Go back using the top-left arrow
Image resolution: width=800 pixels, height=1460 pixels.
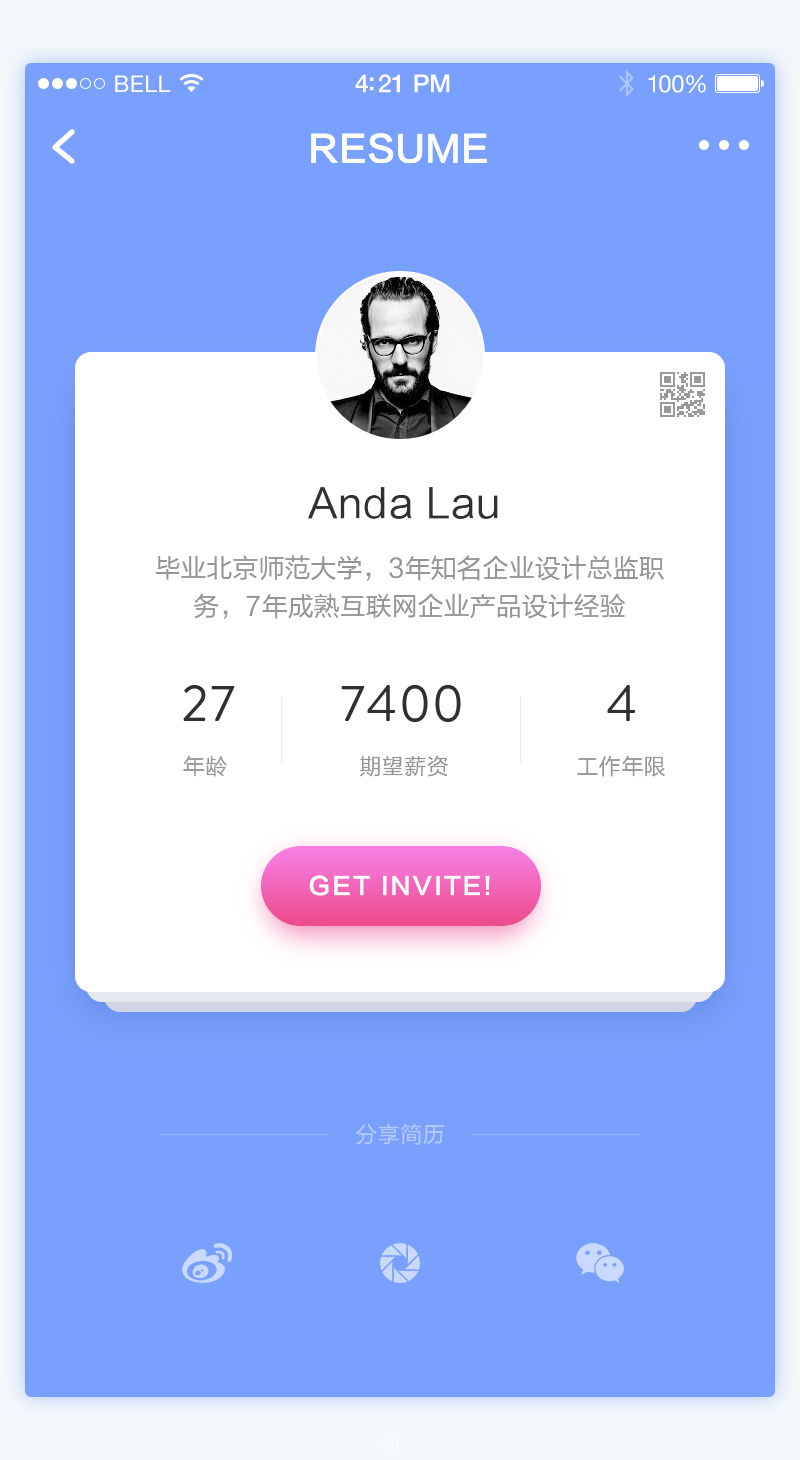(x=64, y=147)
